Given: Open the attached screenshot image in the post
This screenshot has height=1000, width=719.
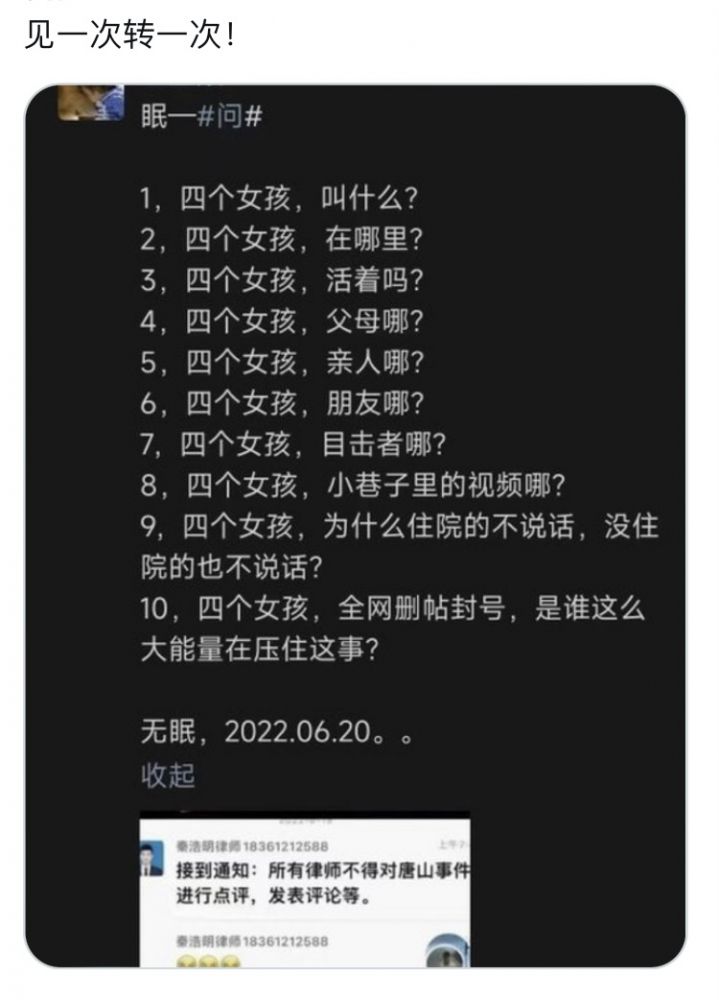Looking at the screenshot, I should point(305,890).
